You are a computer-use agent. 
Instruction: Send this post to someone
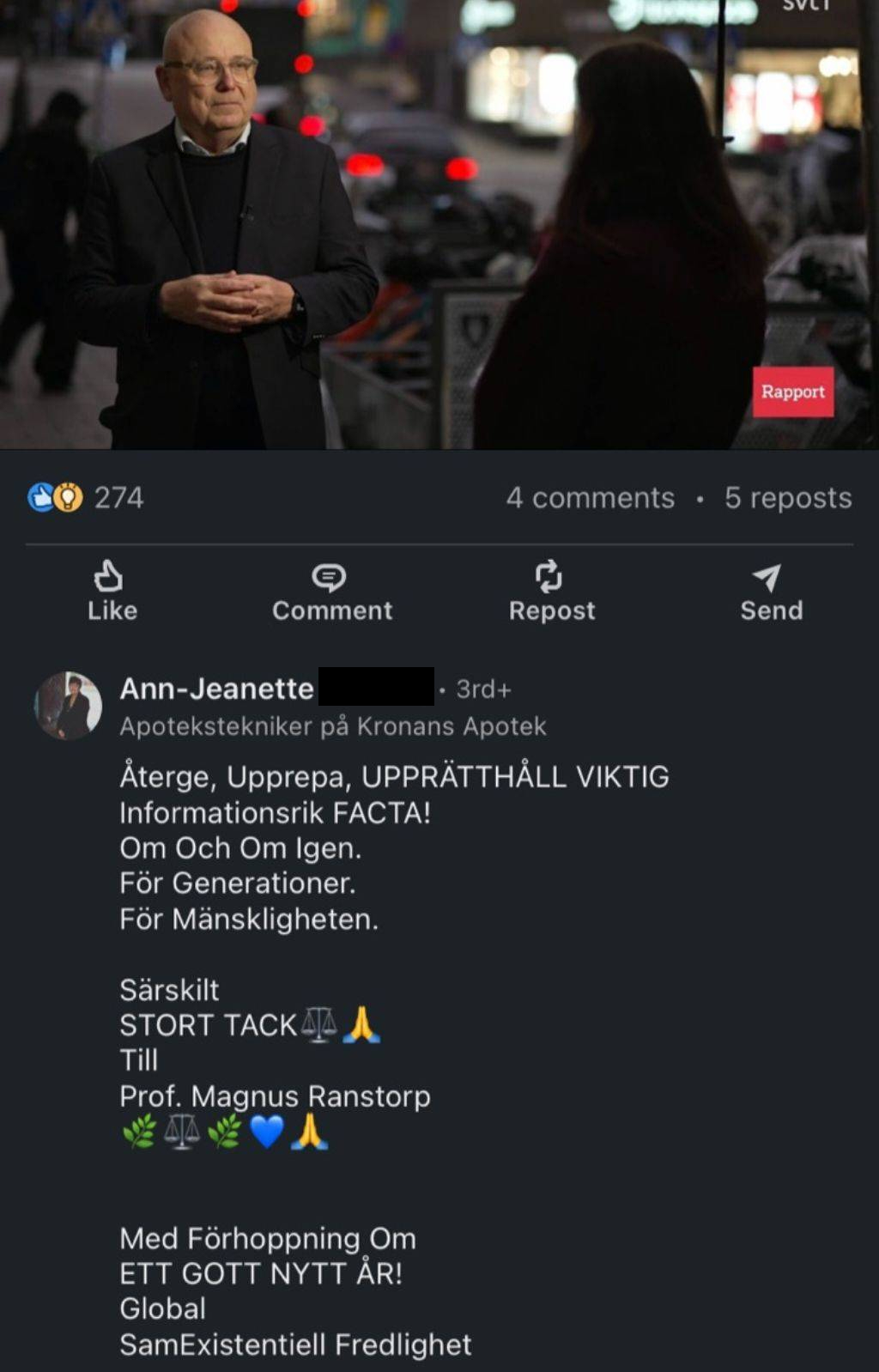(x=771, y=591)
